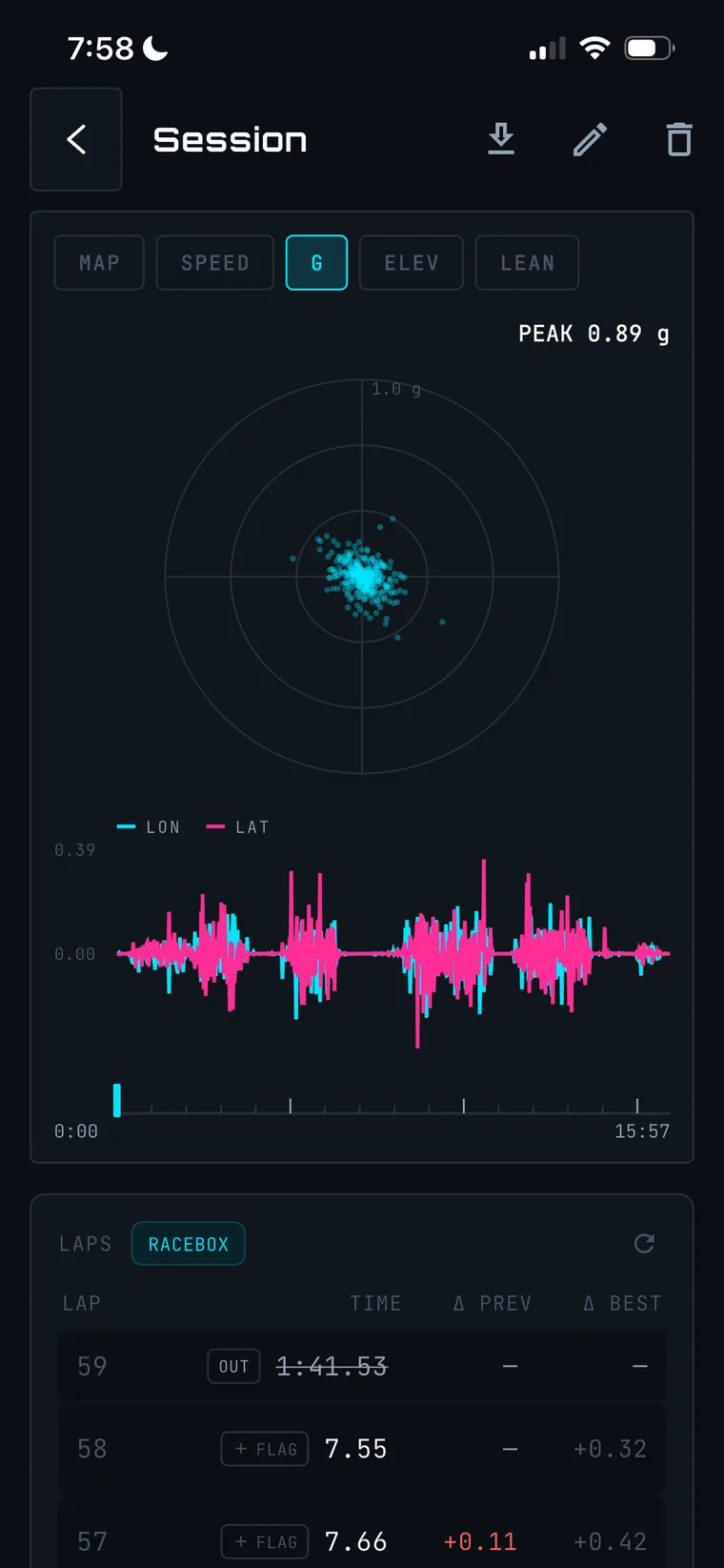Image resolution: width=724 pixels, height=1568 pixels.
Task: Refresh the laps list
Action: coord(644,1243)
